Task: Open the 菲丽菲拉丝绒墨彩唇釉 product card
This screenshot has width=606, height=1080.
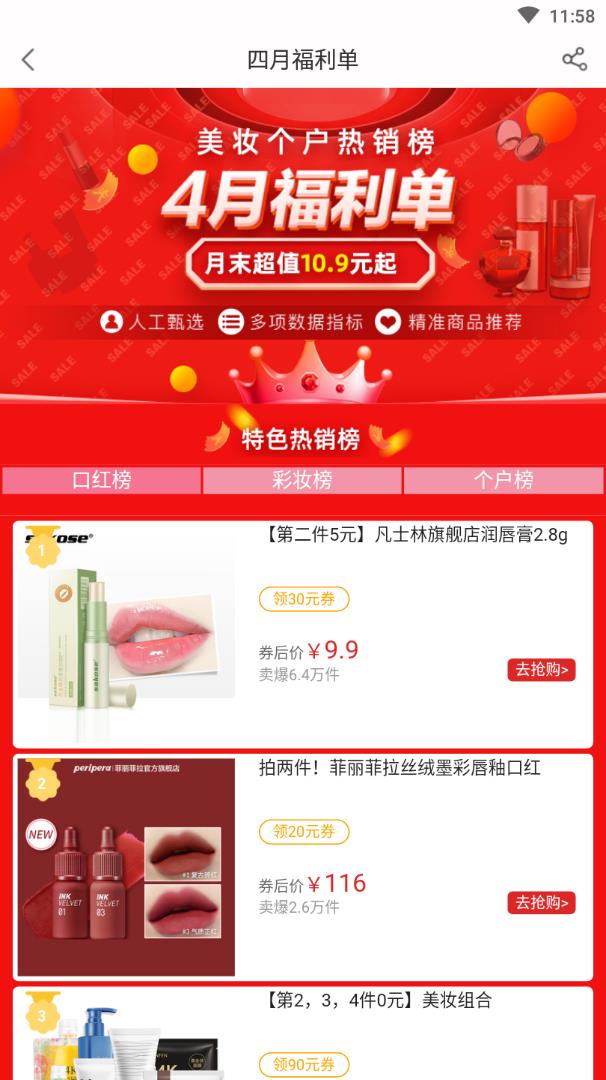Action: [303, 867]
